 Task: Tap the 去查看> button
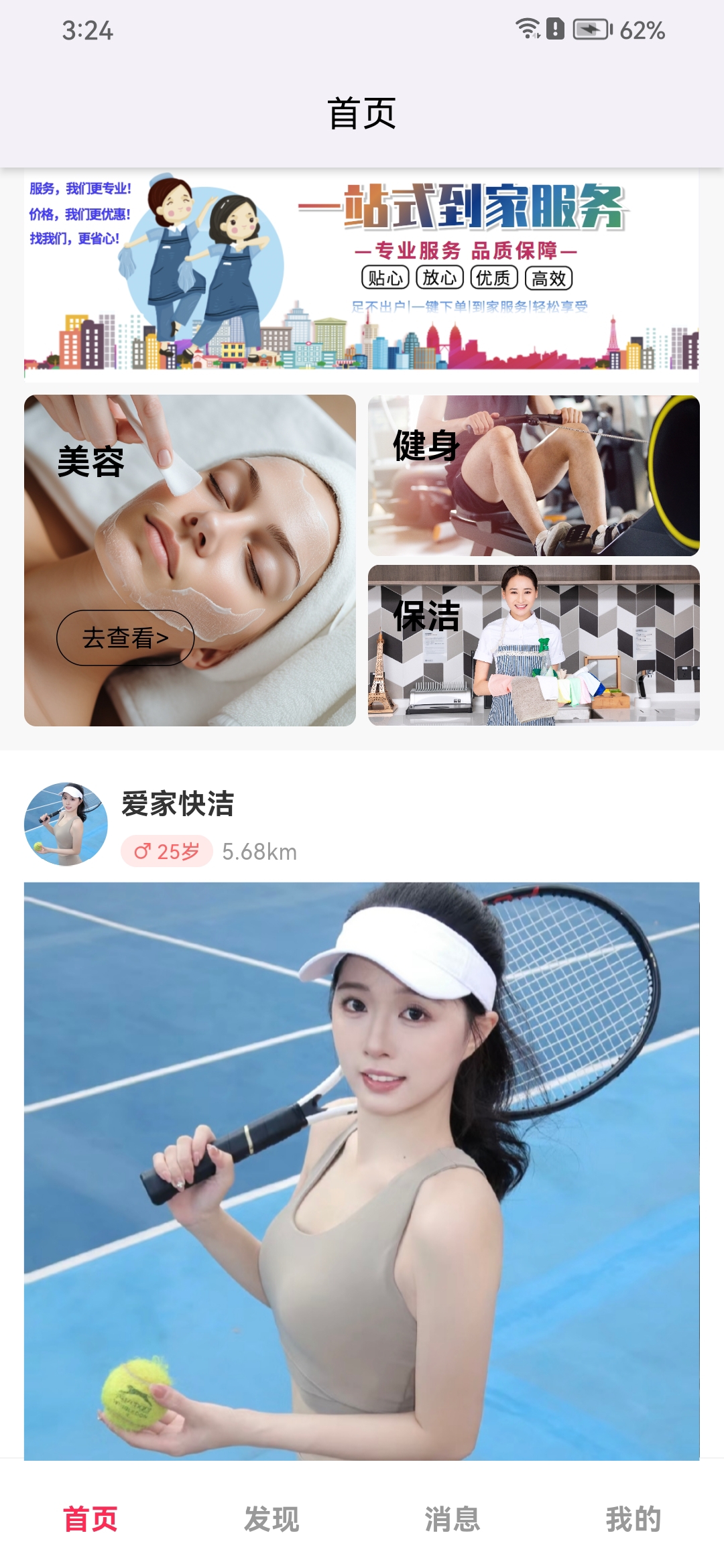click(x=125, y=638)
